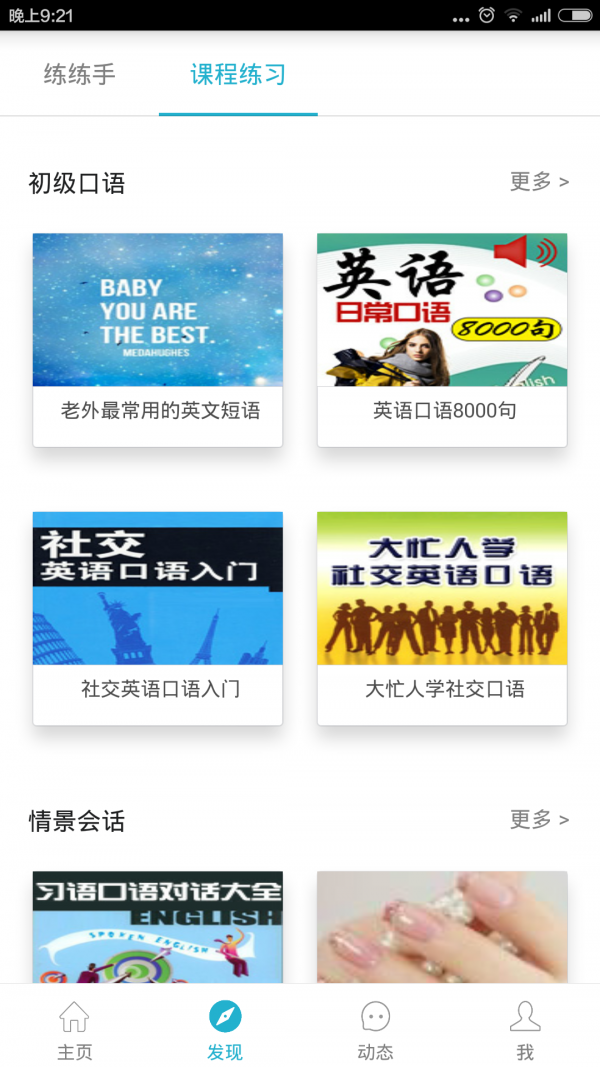Screen dimensions: 600x1067
Task: Open the 我 profile tab
Action: tap(525, 1030)
